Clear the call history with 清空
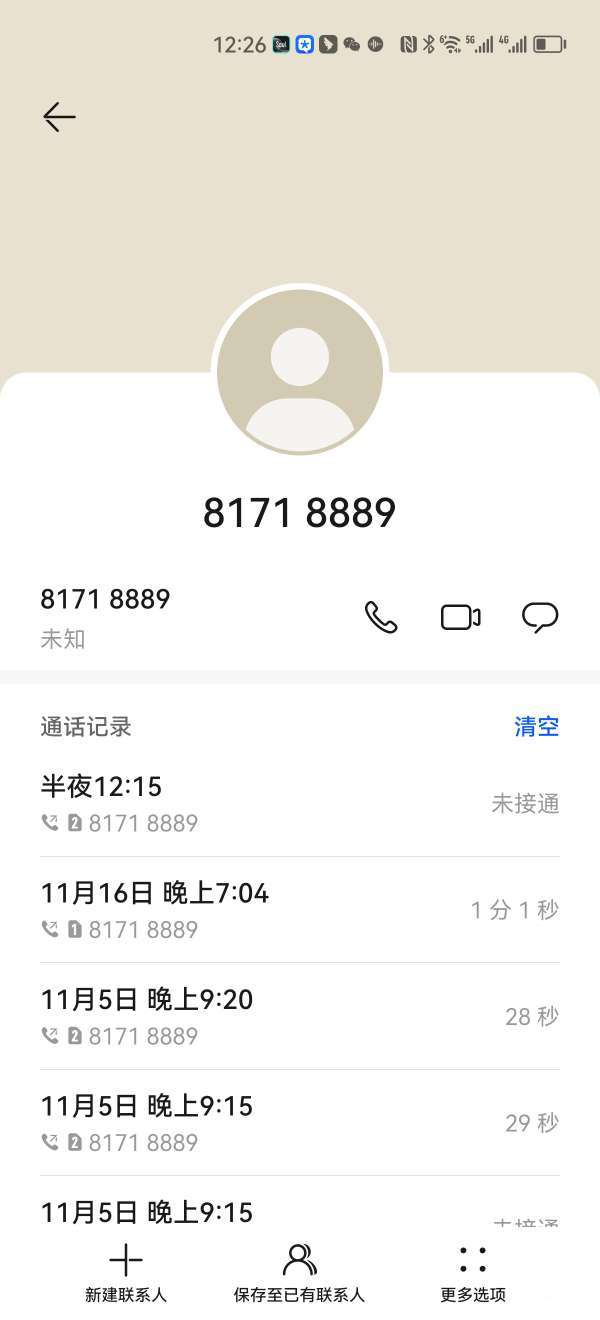Viewport: 600px width, 1320px height. click(537, 727)
